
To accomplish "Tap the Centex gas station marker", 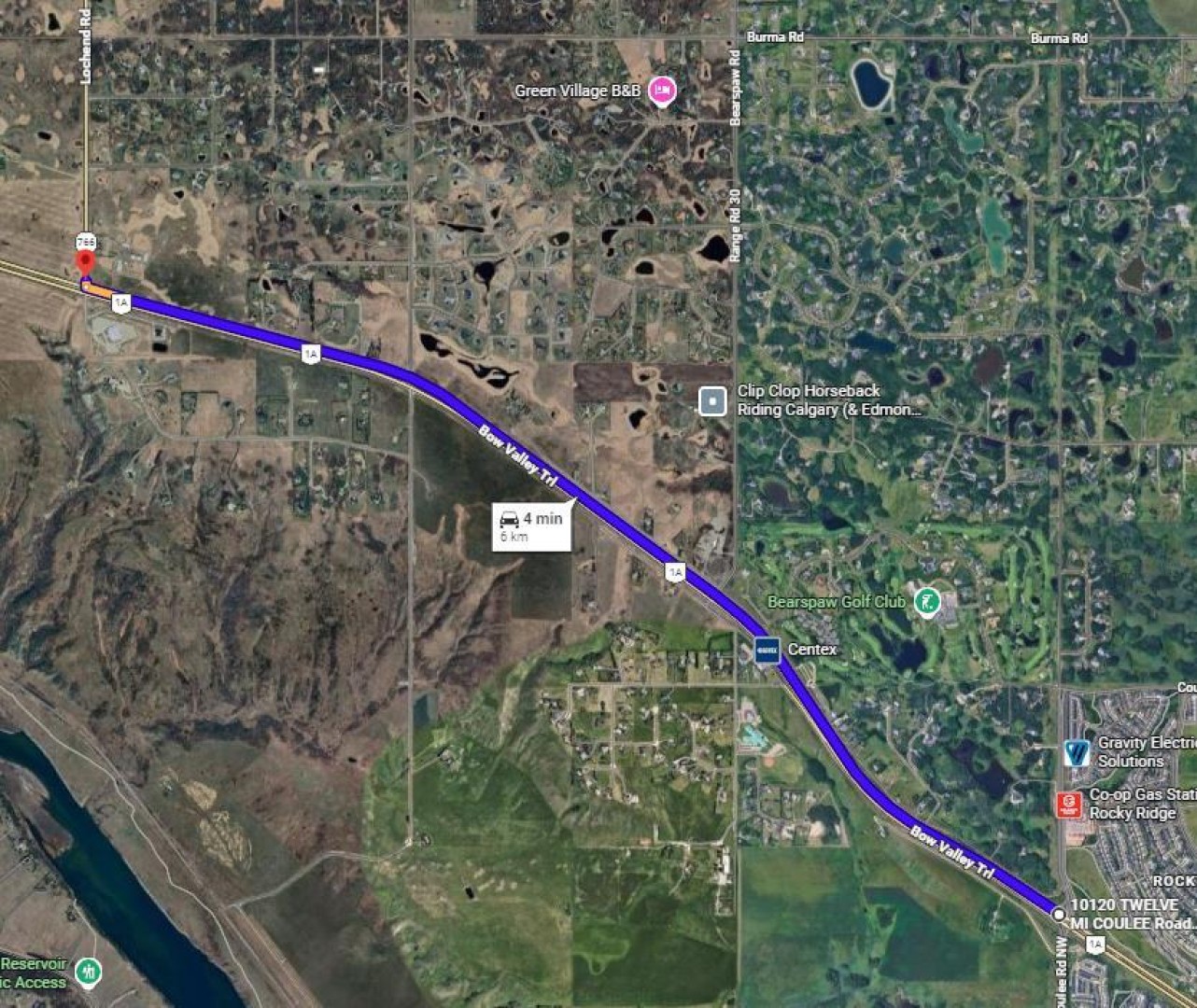I will click(767, 650).
